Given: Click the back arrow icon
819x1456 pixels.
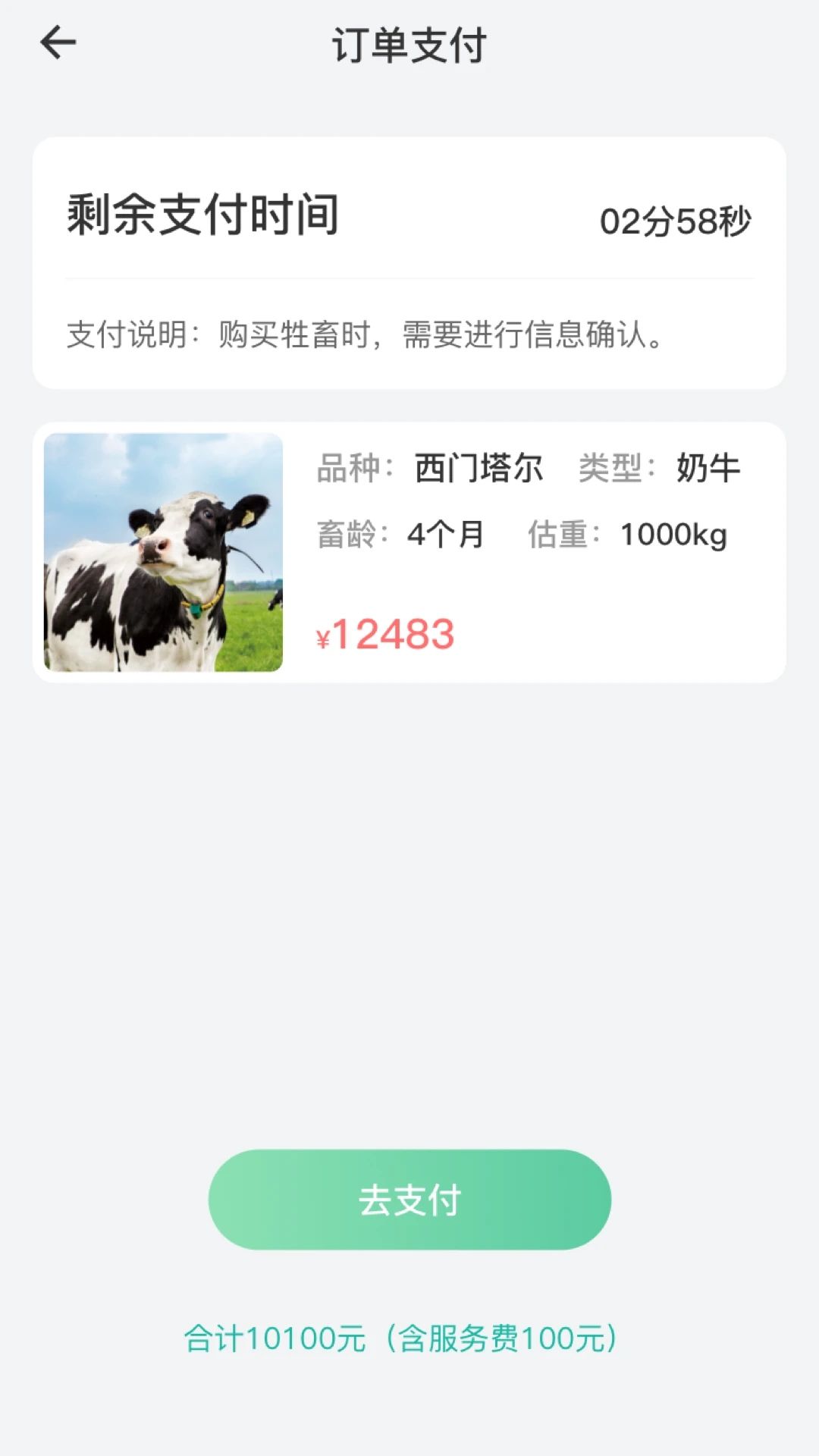Looking at the screenshot, I should [57, 43].
